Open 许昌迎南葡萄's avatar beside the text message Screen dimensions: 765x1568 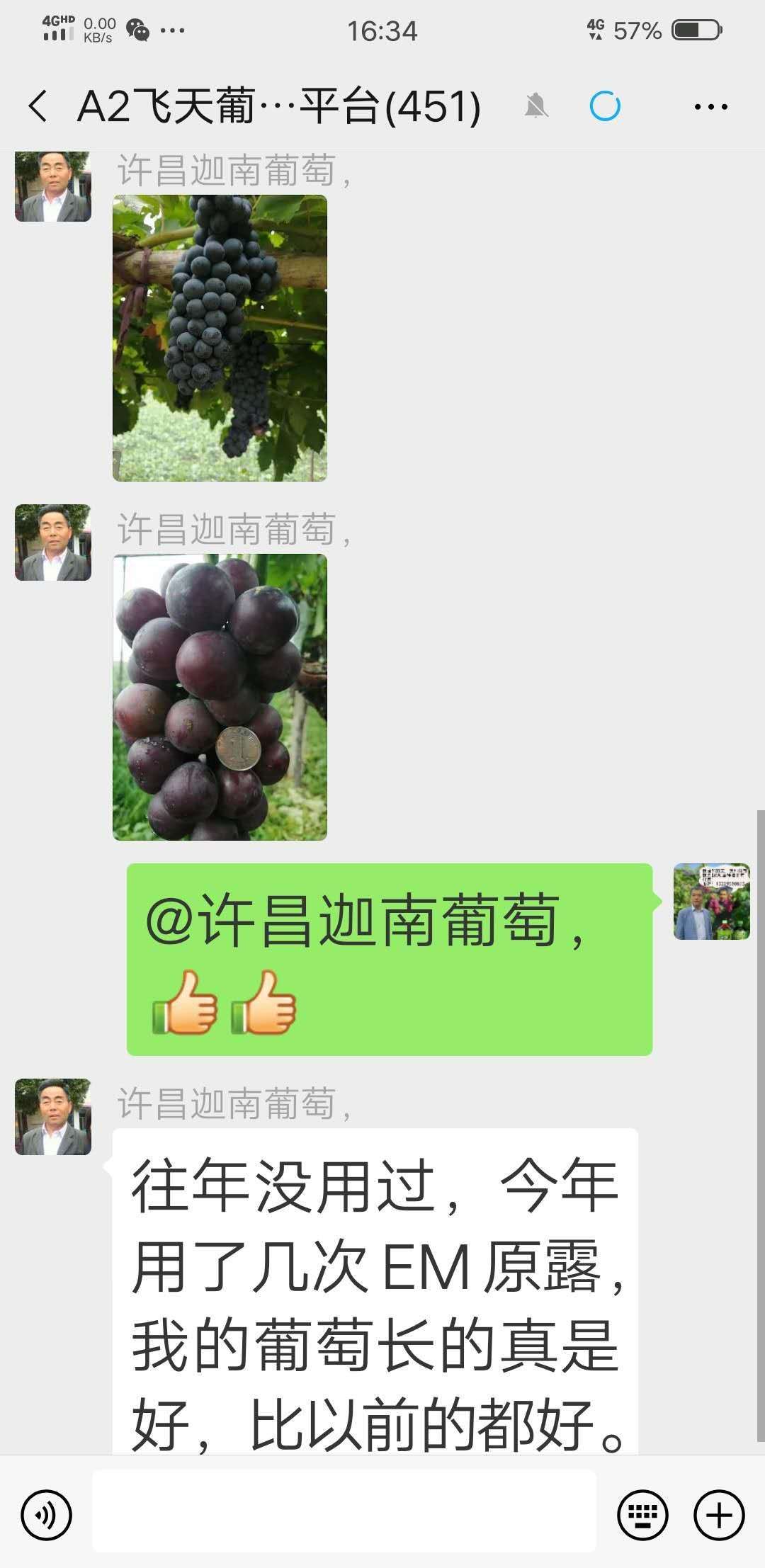(x=53, y=1117)
